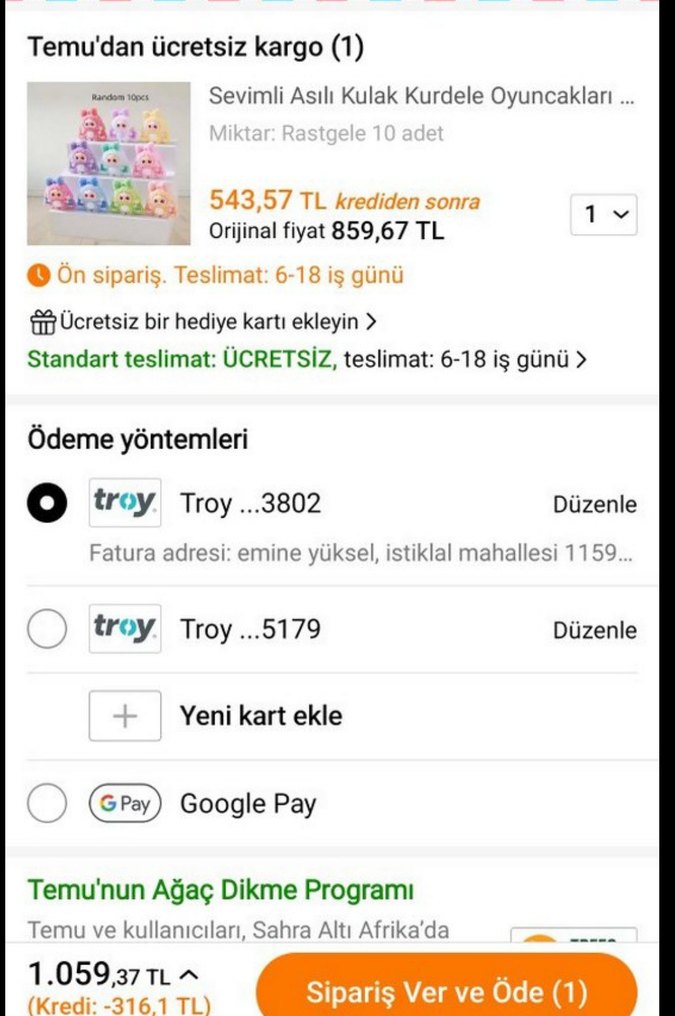Image resolution: width=675 pixels, height=1016 pixels.
Task: Choose Google Pay as payment method
Action: tap(47, 803)
